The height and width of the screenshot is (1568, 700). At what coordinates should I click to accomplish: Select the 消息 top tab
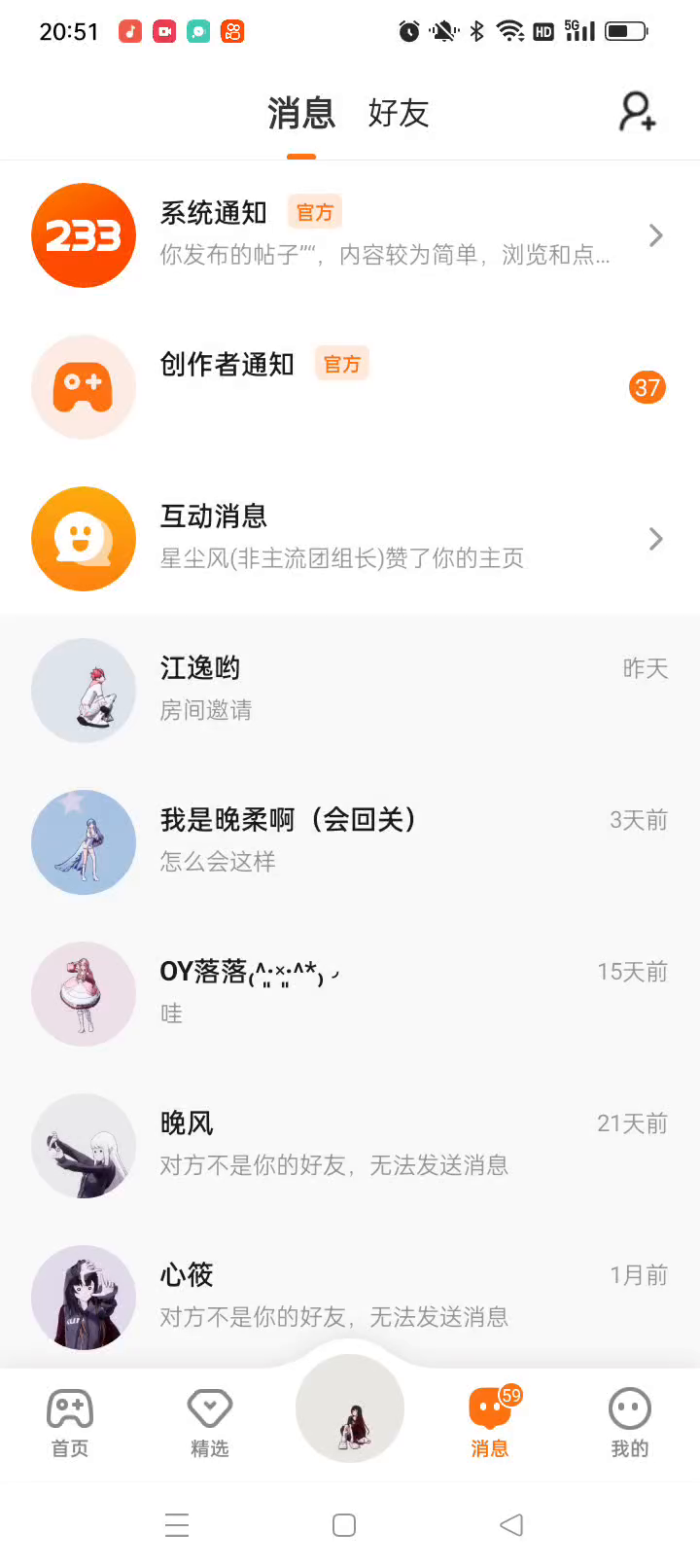click(301, 113)
